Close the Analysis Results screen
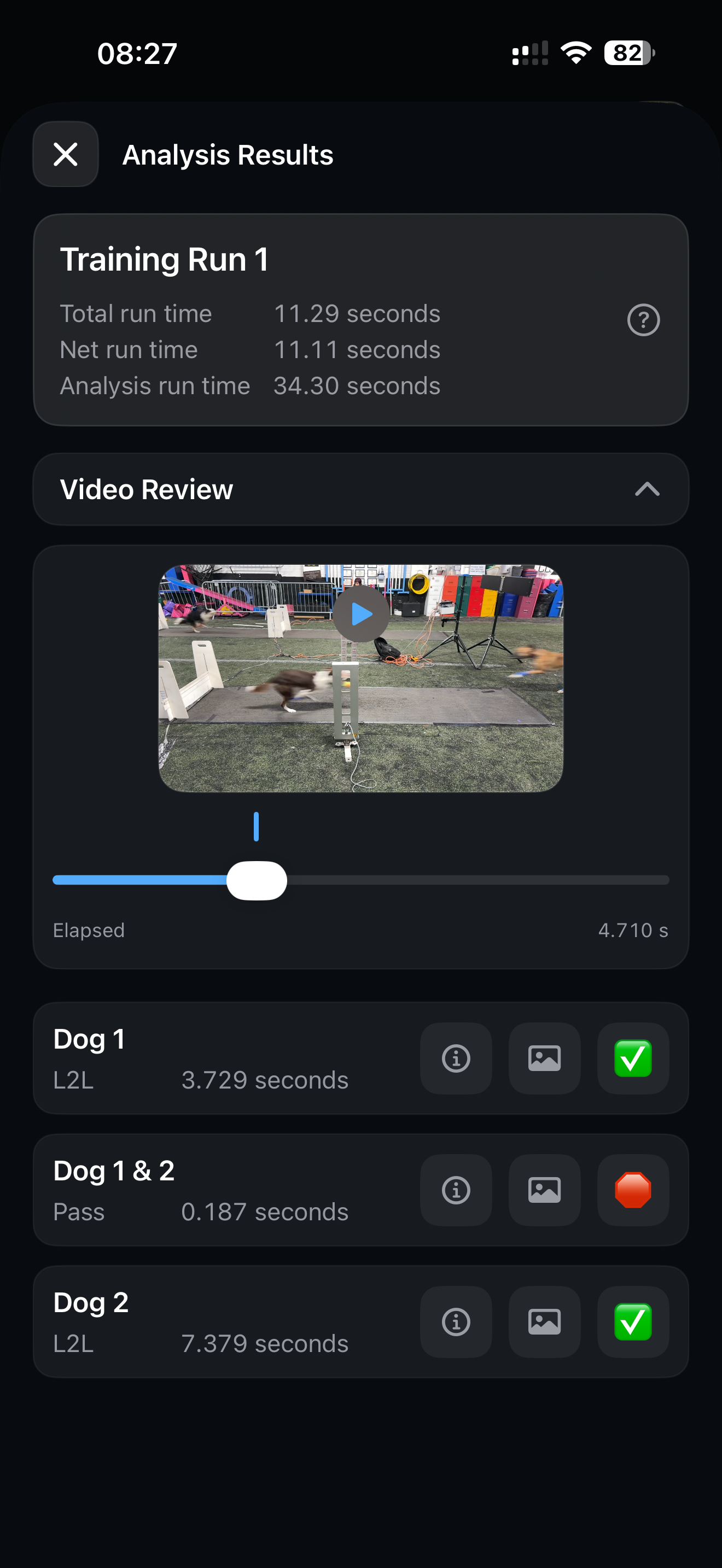The image size is (722, 1568). click(x=66, y=154)
